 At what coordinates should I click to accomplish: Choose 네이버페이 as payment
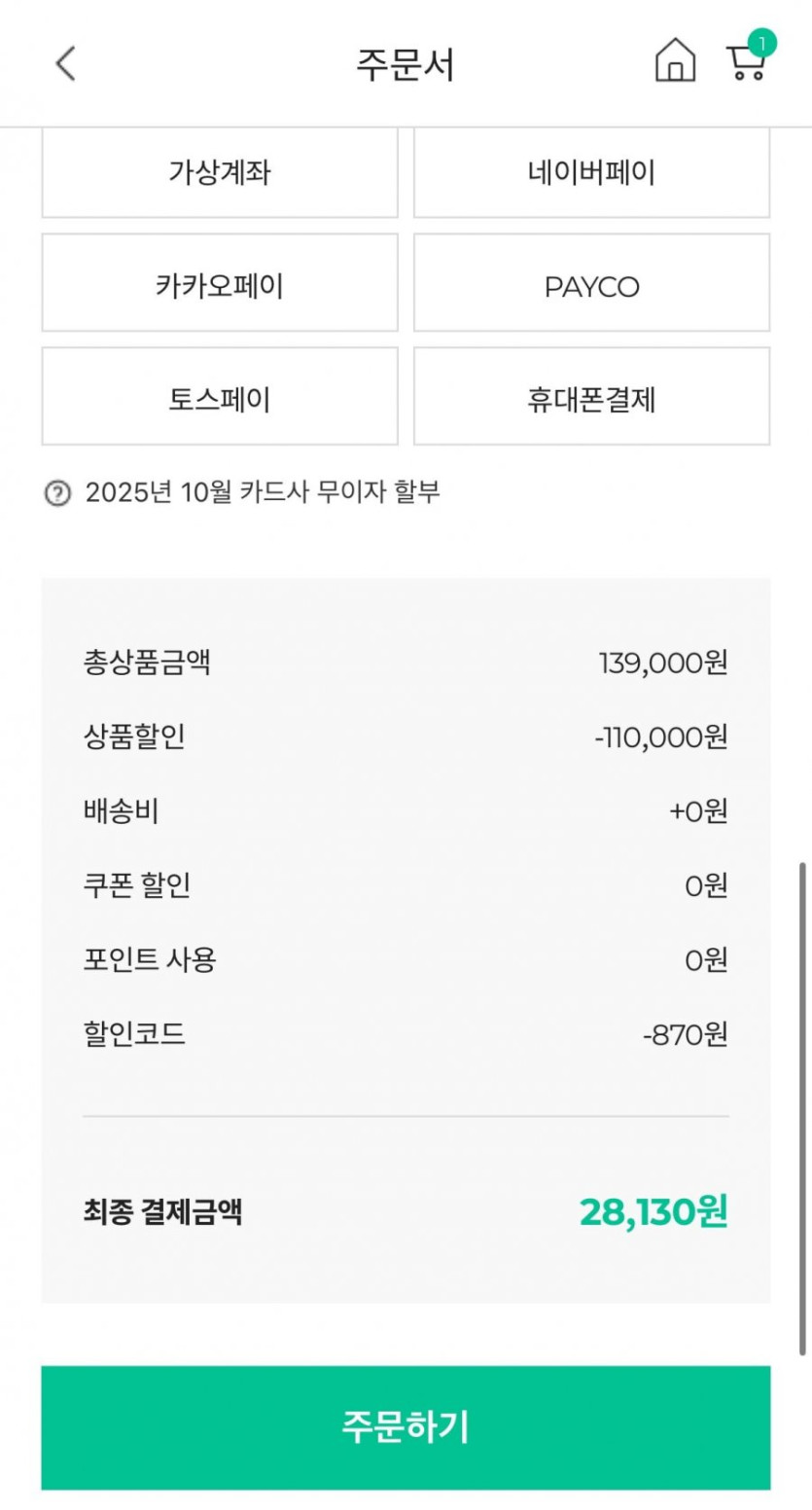click(x=591, y=173)
